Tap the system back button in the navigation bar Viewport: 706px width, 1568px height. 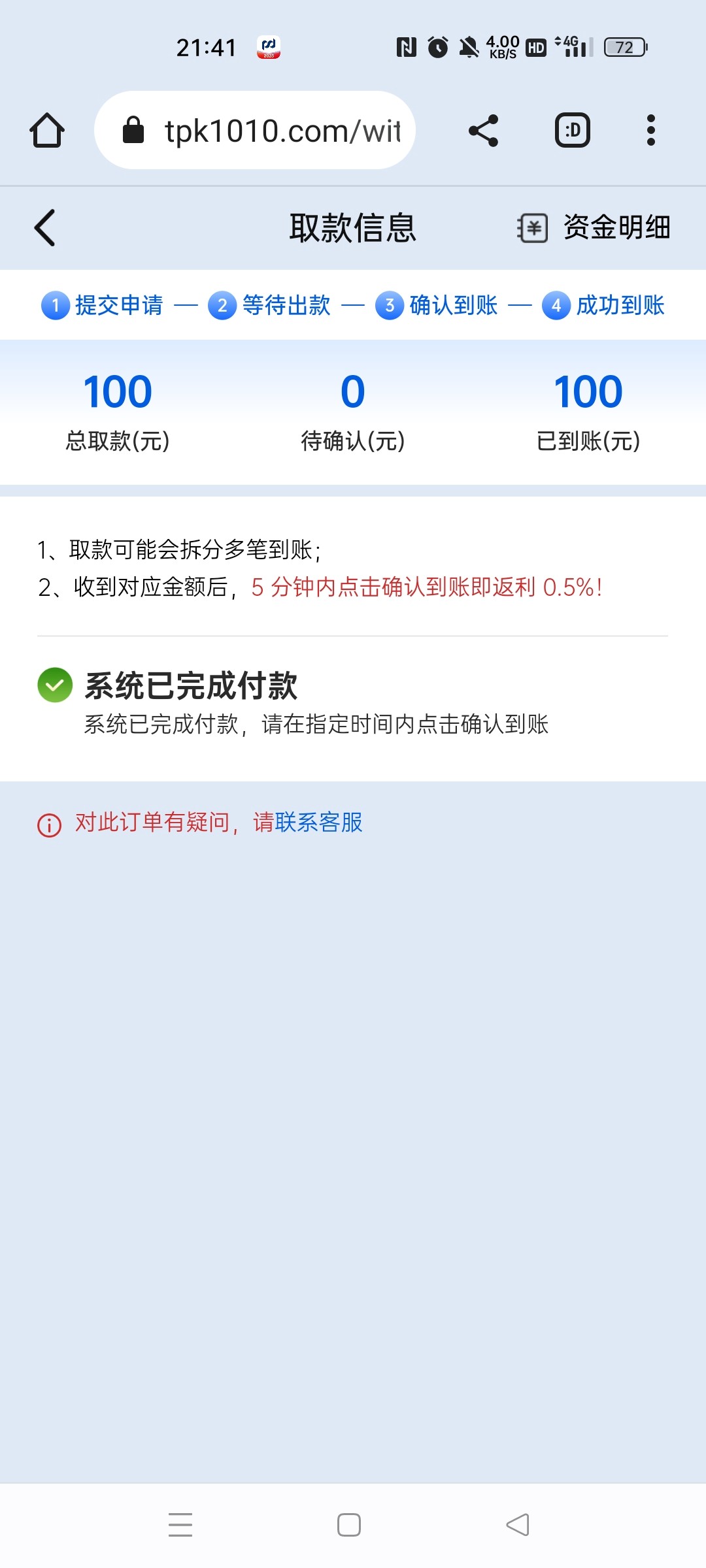click(x=518, y=1525)
